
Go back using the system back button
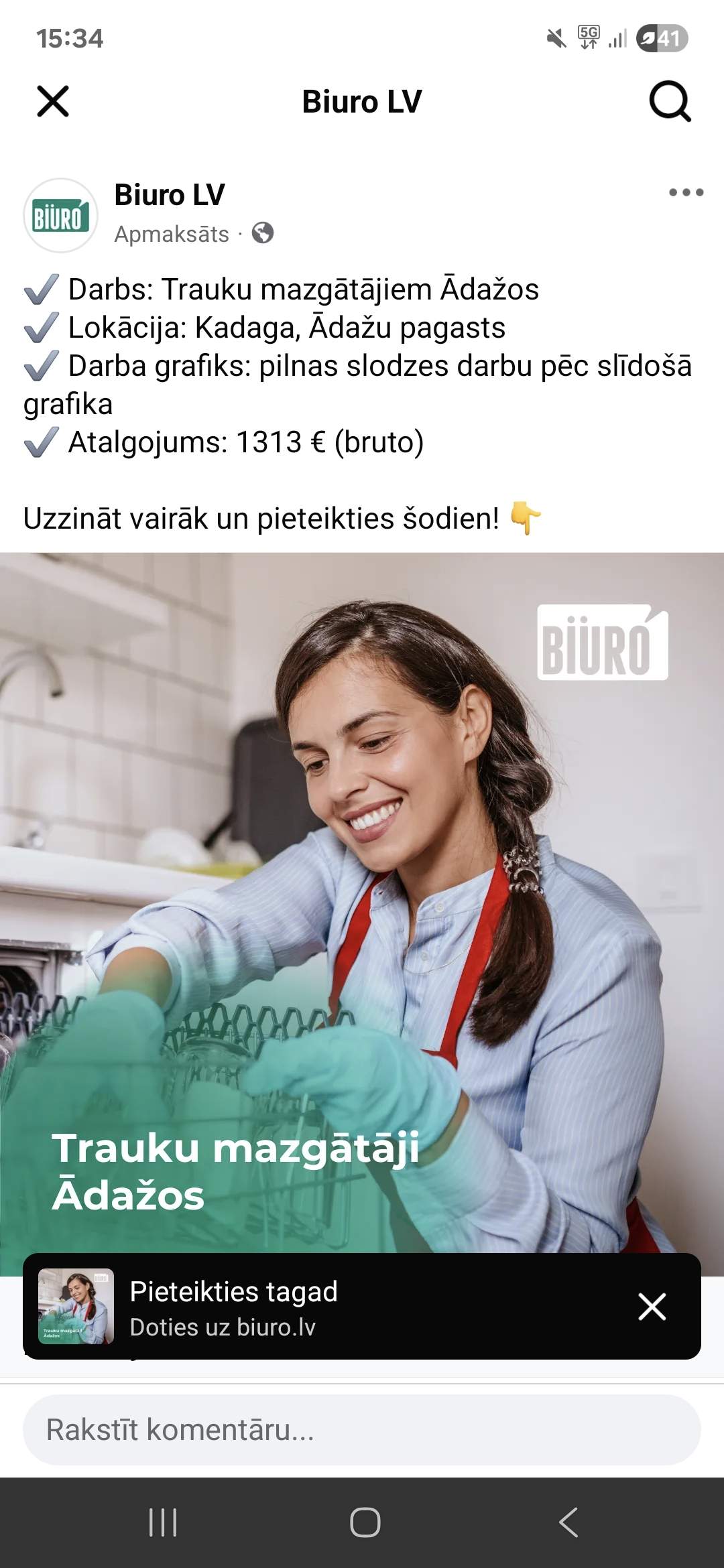click(x=568, y=1522)
